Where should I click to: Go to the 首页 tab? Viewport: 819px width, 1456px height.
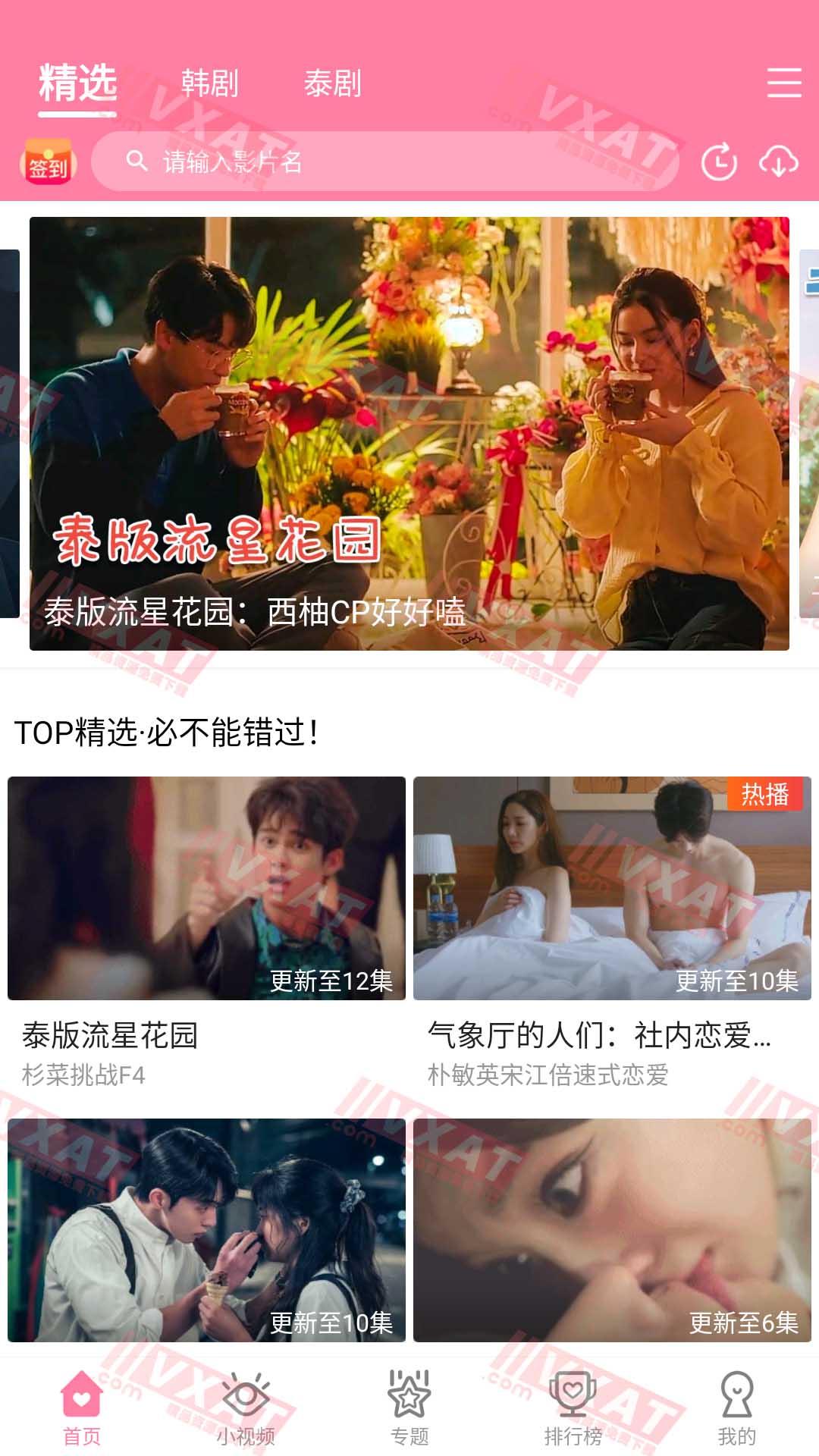click(x=82, y=1408)
